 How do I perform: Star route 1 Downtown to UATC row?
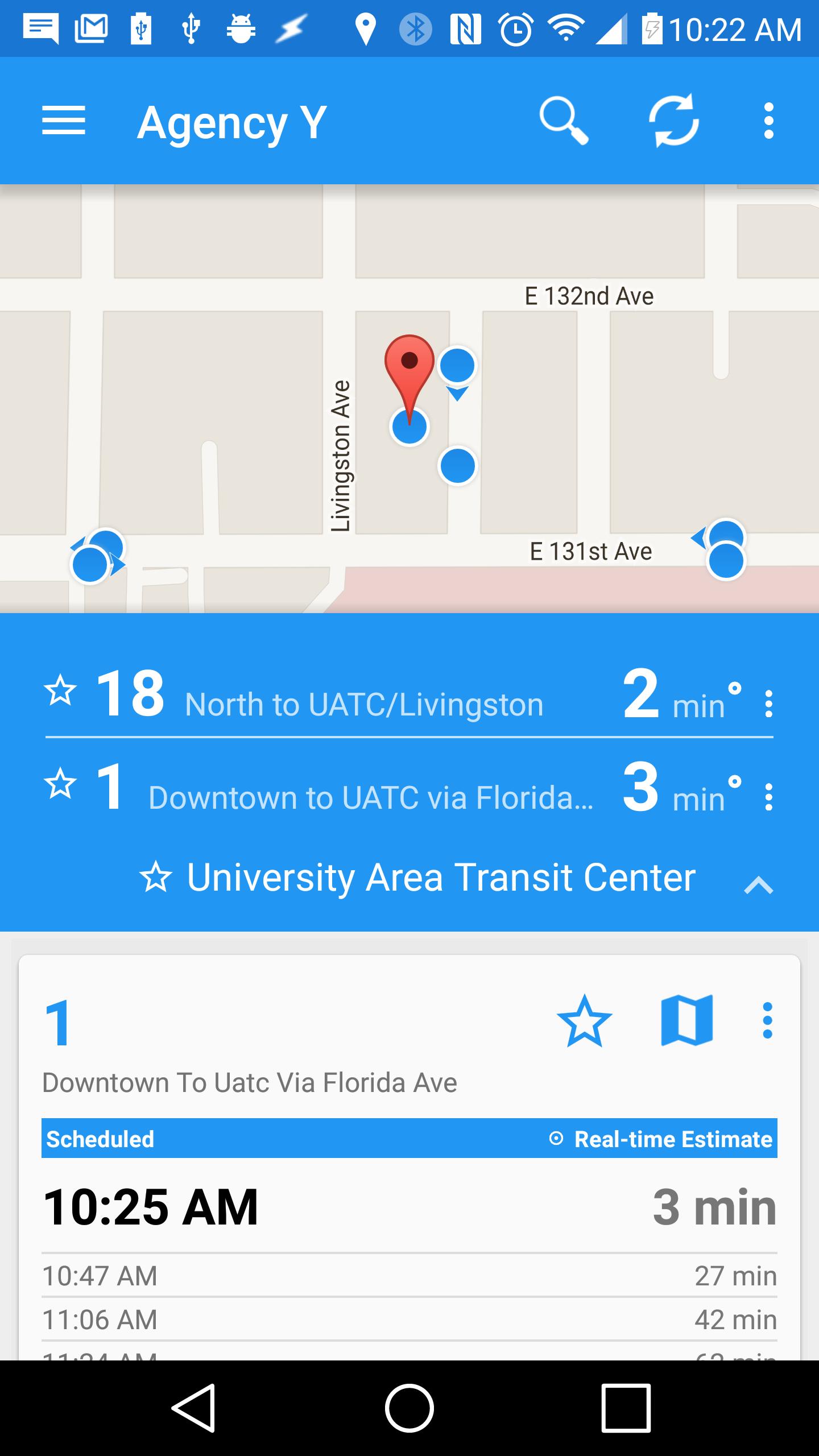[60, 785]
